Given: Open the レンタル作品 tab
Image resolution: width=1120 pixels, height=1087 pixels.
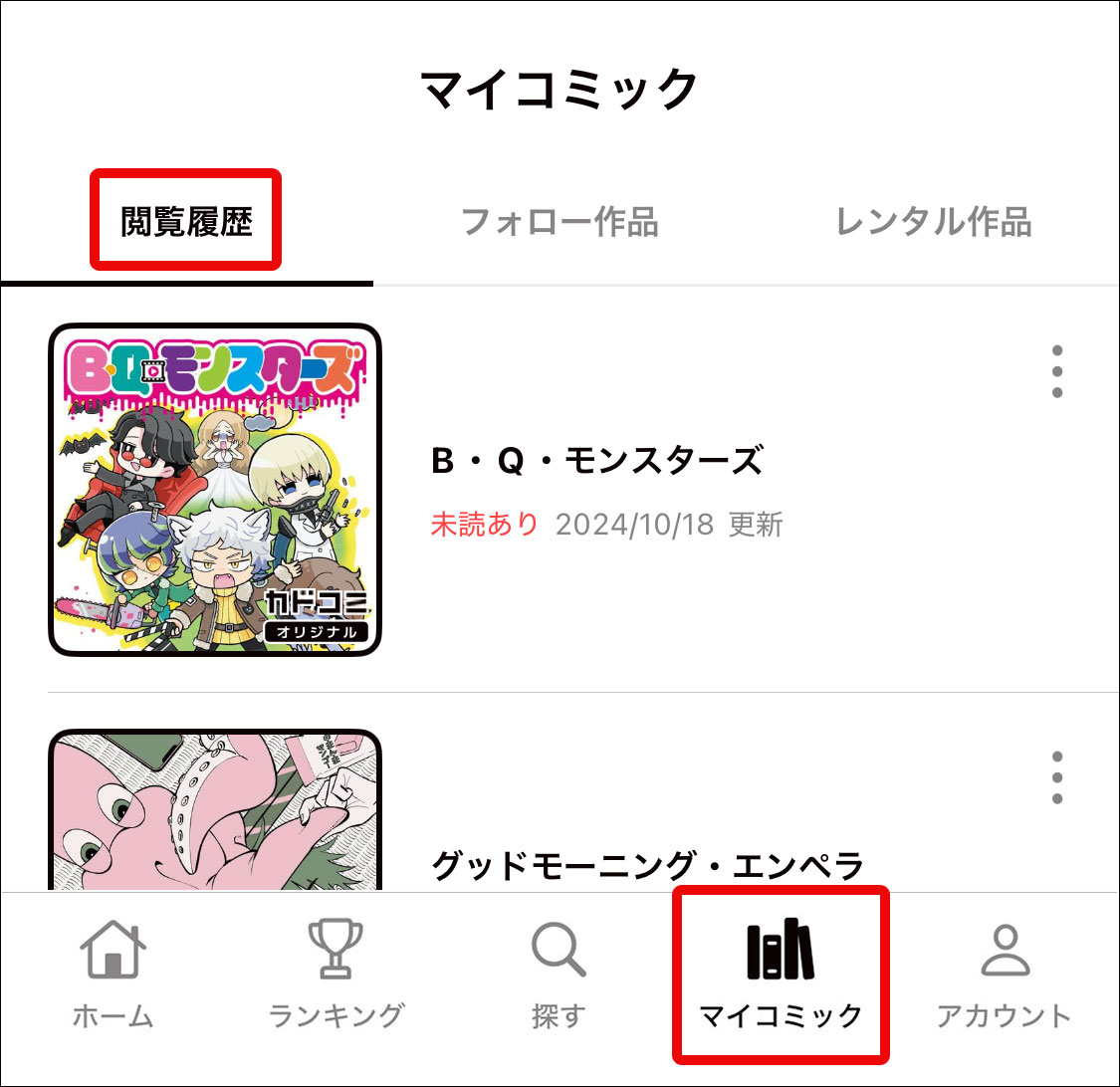Looking at the screenshot, I should 933,221.
